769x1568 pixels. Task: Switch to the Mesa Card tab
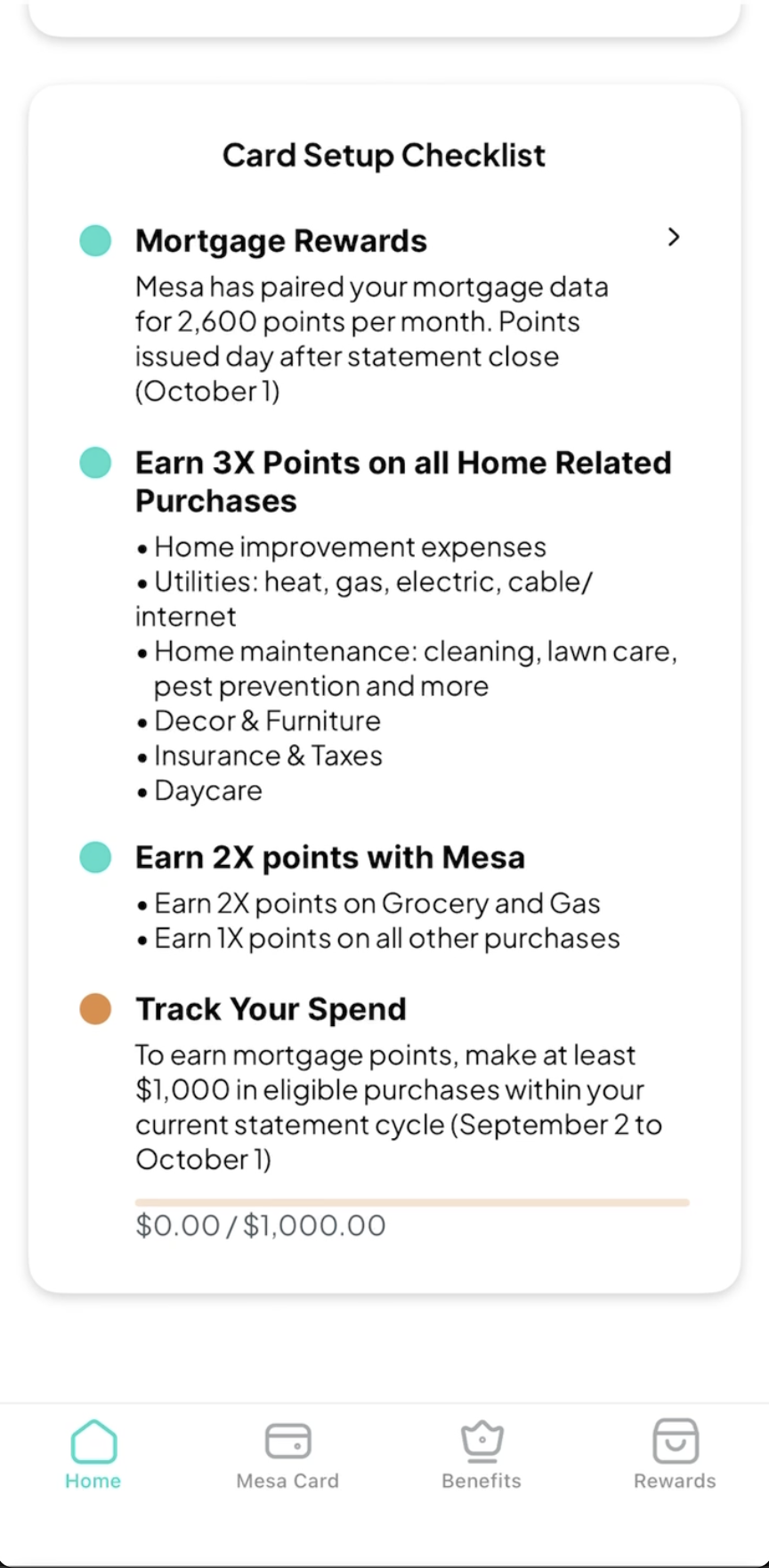click(287, 1454)
